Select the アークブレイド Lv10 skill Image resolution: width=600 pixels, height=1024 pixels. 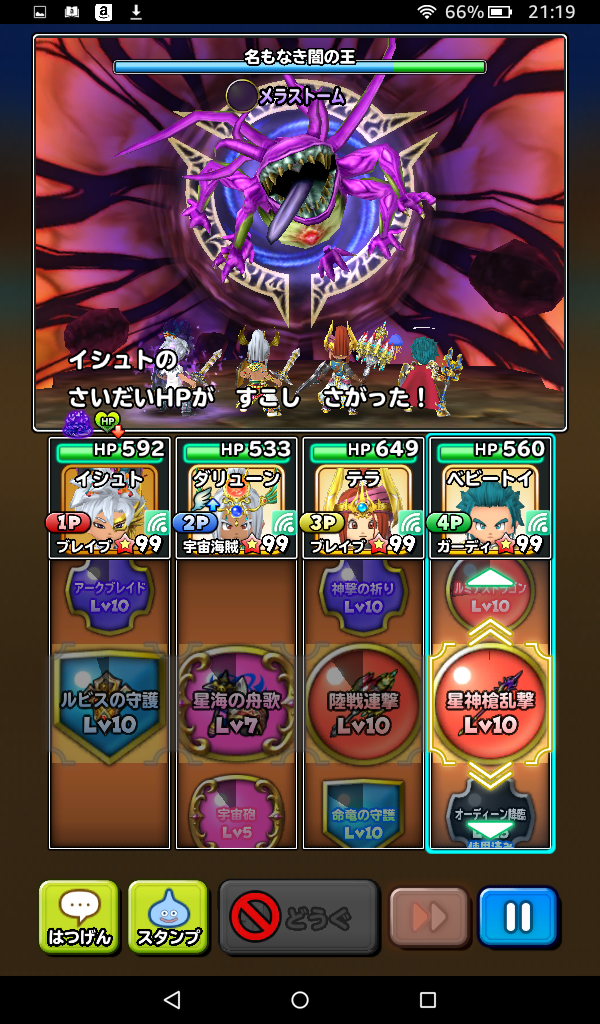(110, 594)
